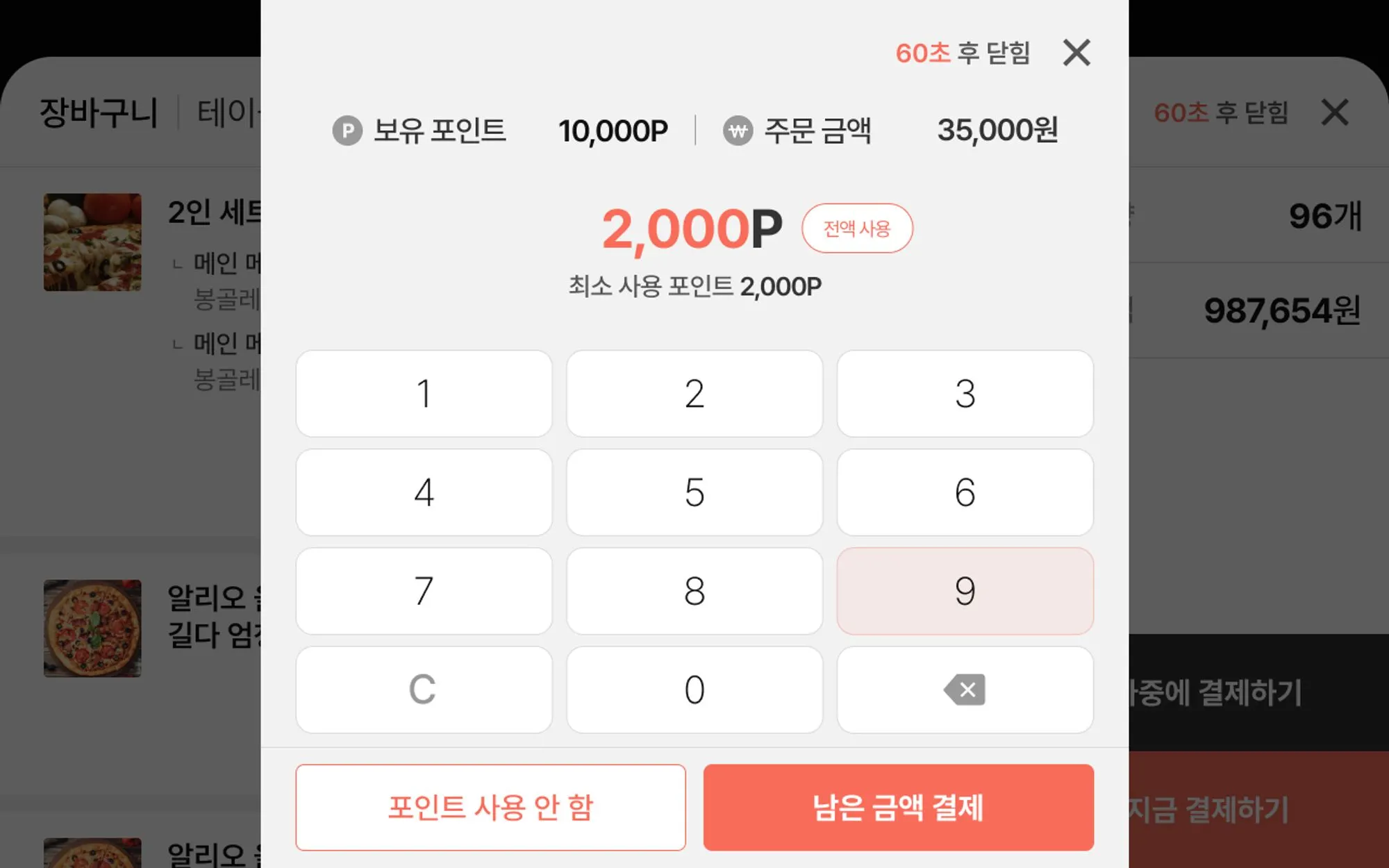Screen dimensions: 1389x868
Task: Delete last digit with backspace key
Action: click(965, 690)
